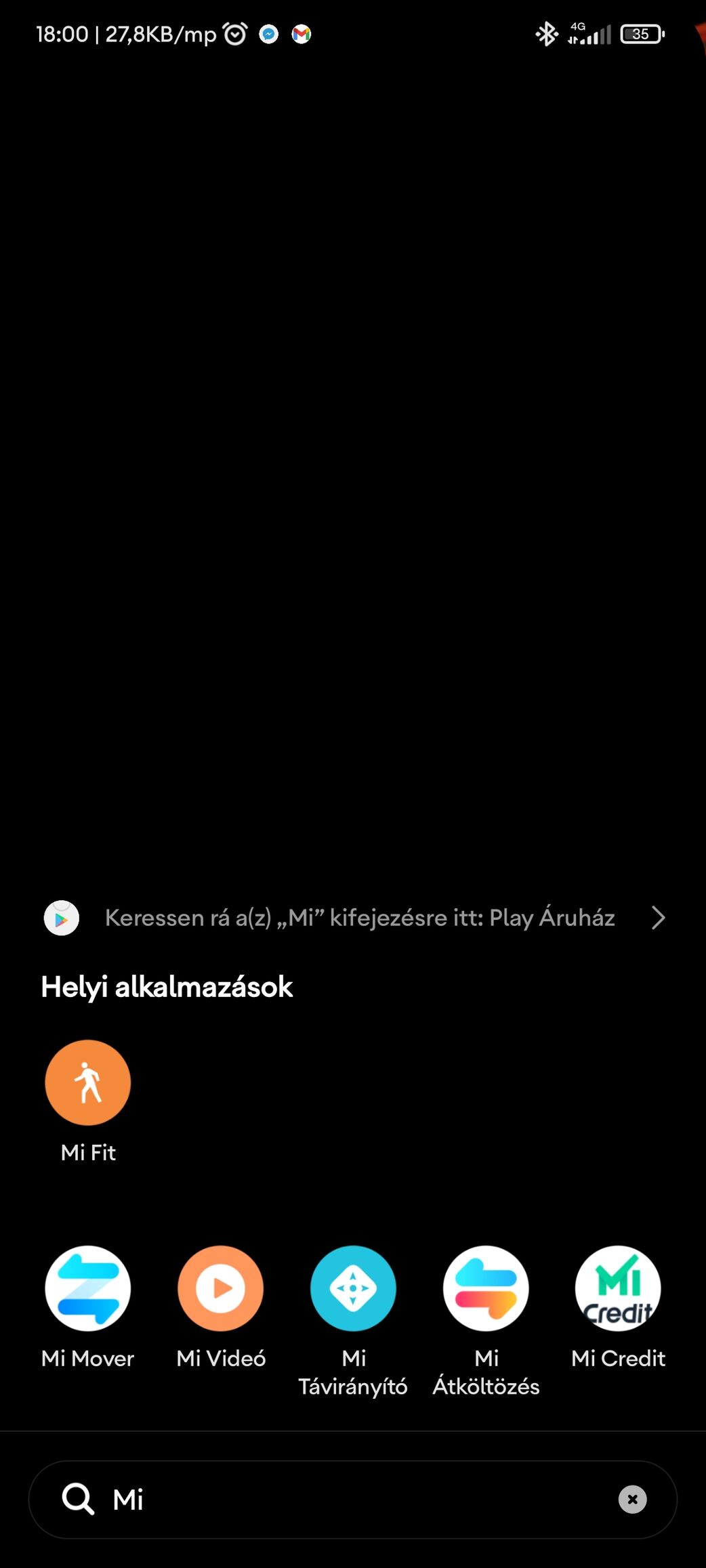Clear the search text

632,1499
